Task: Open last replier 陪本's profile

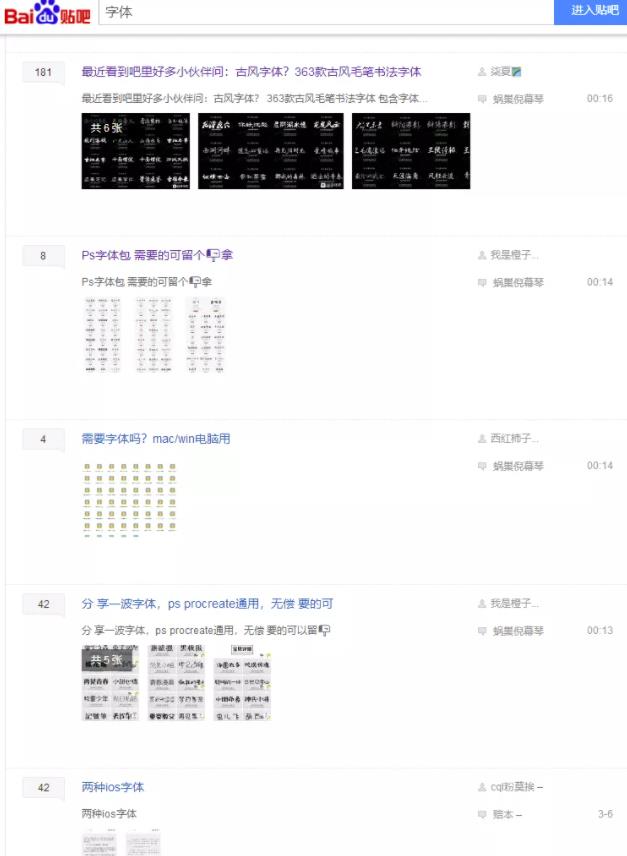Action: tap(507, 815)
